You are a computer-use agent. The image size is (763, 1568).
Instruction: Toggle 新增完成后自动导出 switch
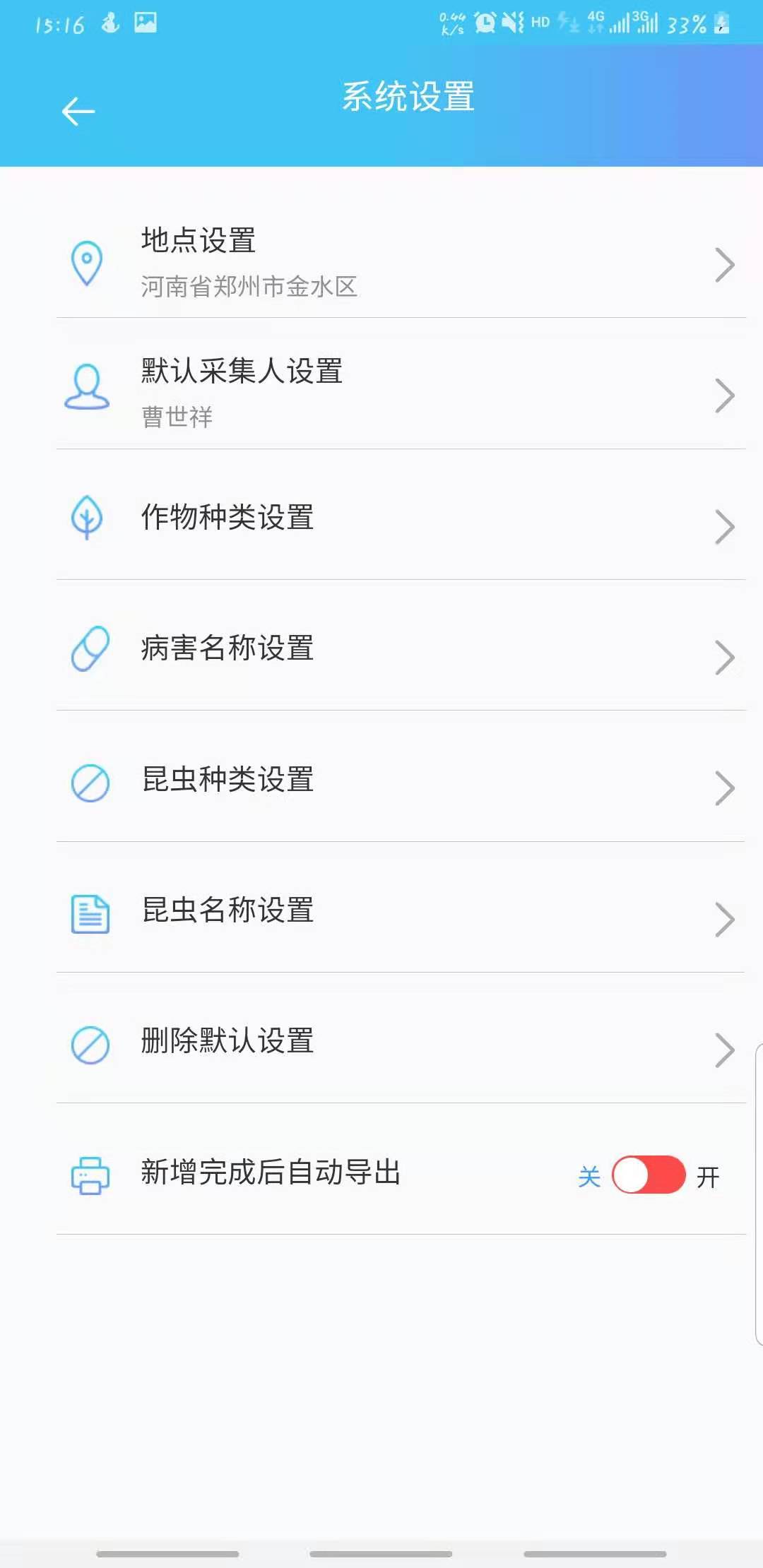click(649, 1175)
